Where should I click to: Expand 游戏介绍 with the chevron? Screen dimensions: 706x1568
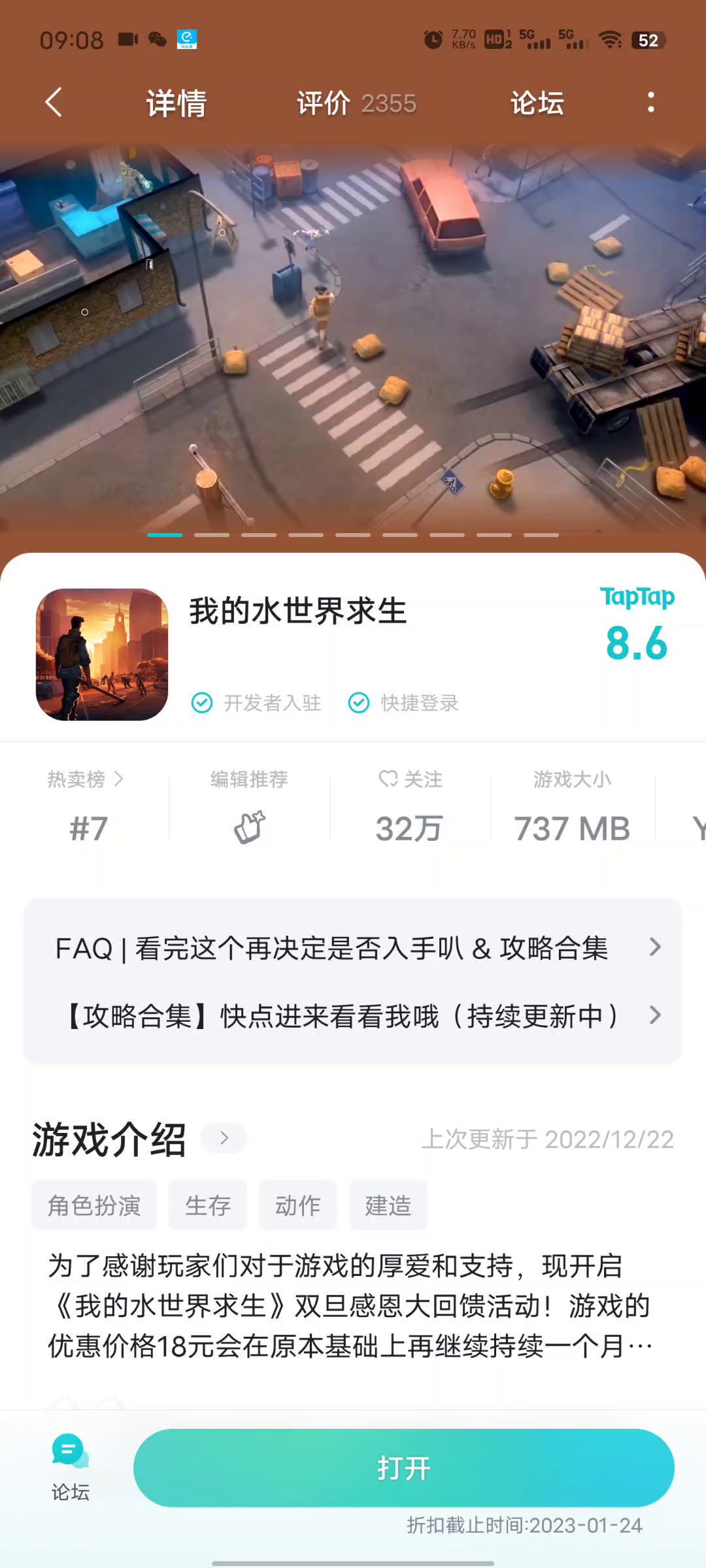click(x=224, y=1138)
